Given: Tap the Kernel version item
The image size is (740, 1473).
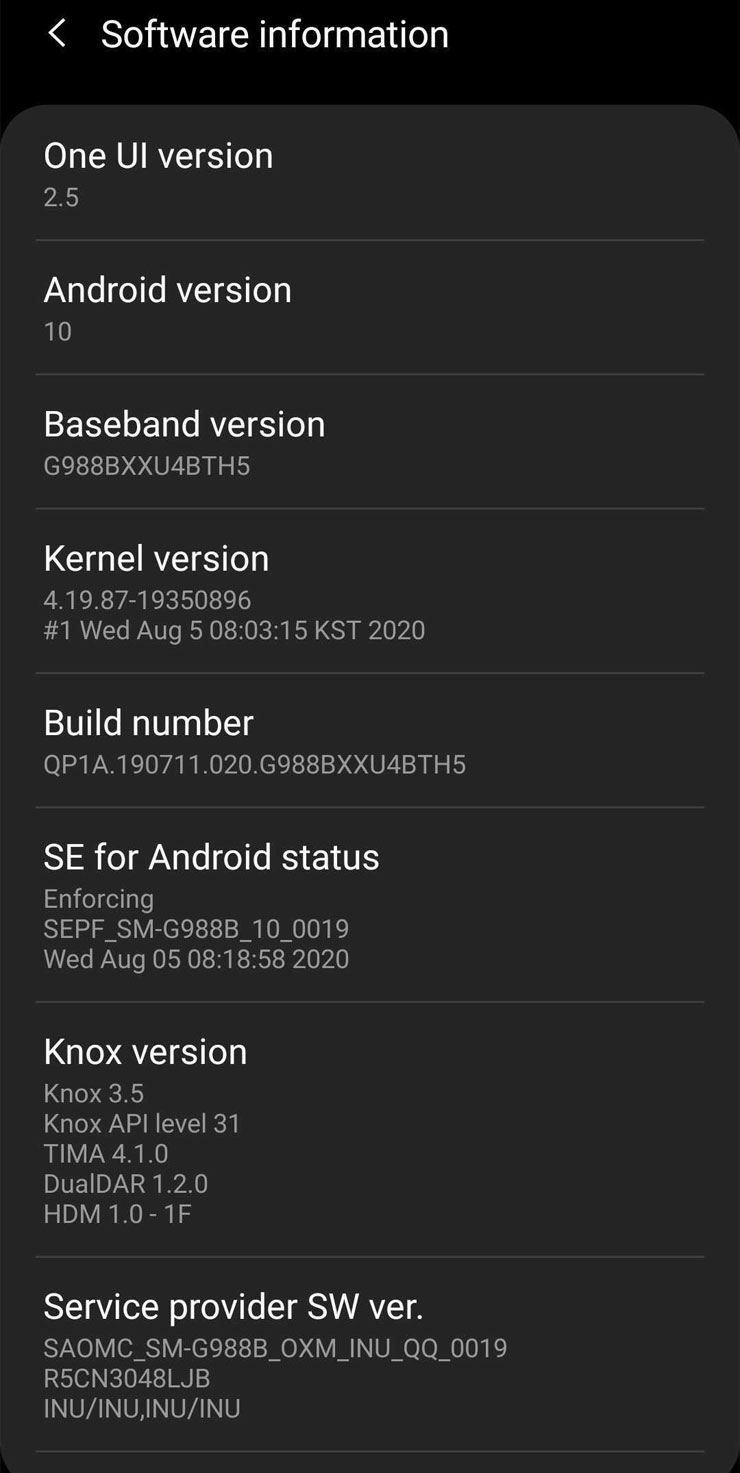Looking at the screenshot, I should coord(156,559).
